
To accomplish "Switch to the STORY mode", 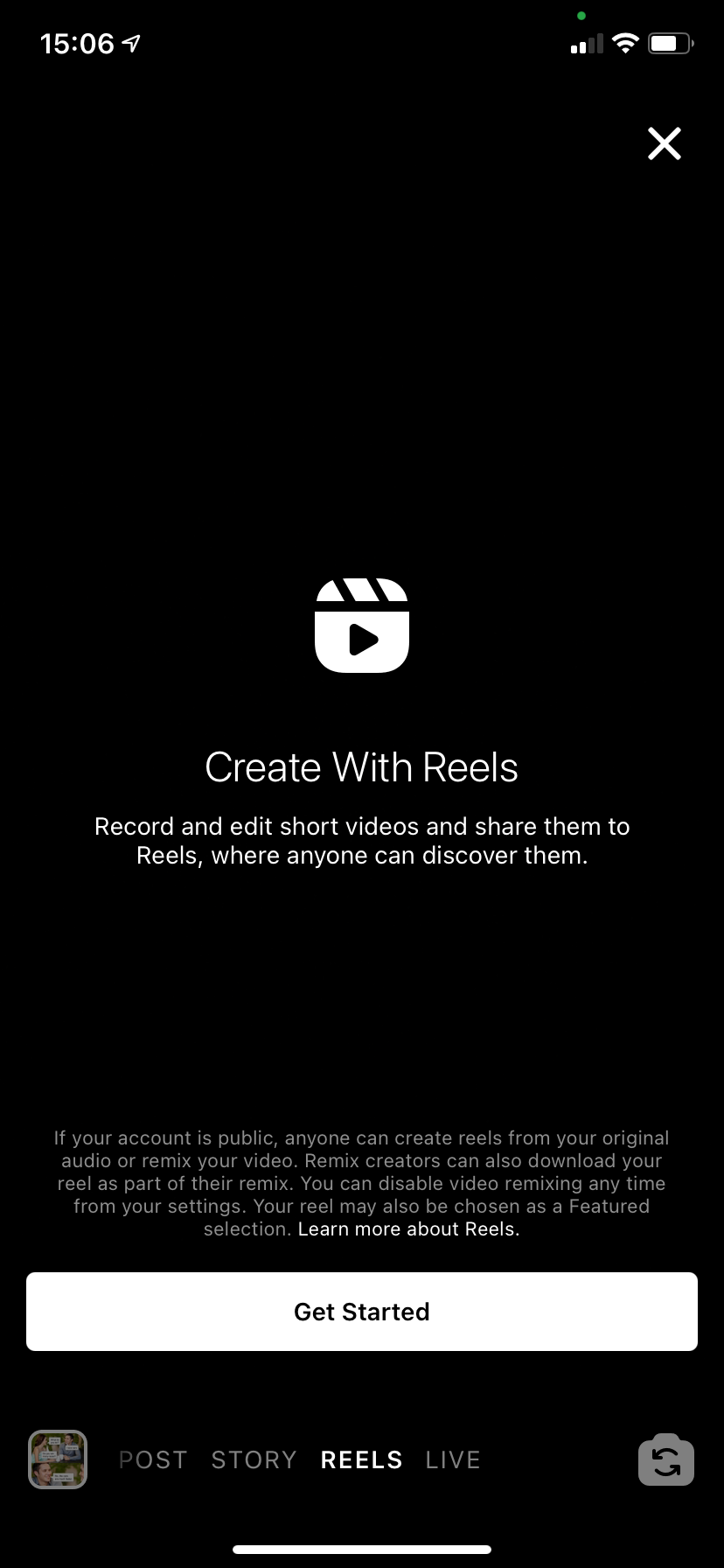I will [254, 1459].
